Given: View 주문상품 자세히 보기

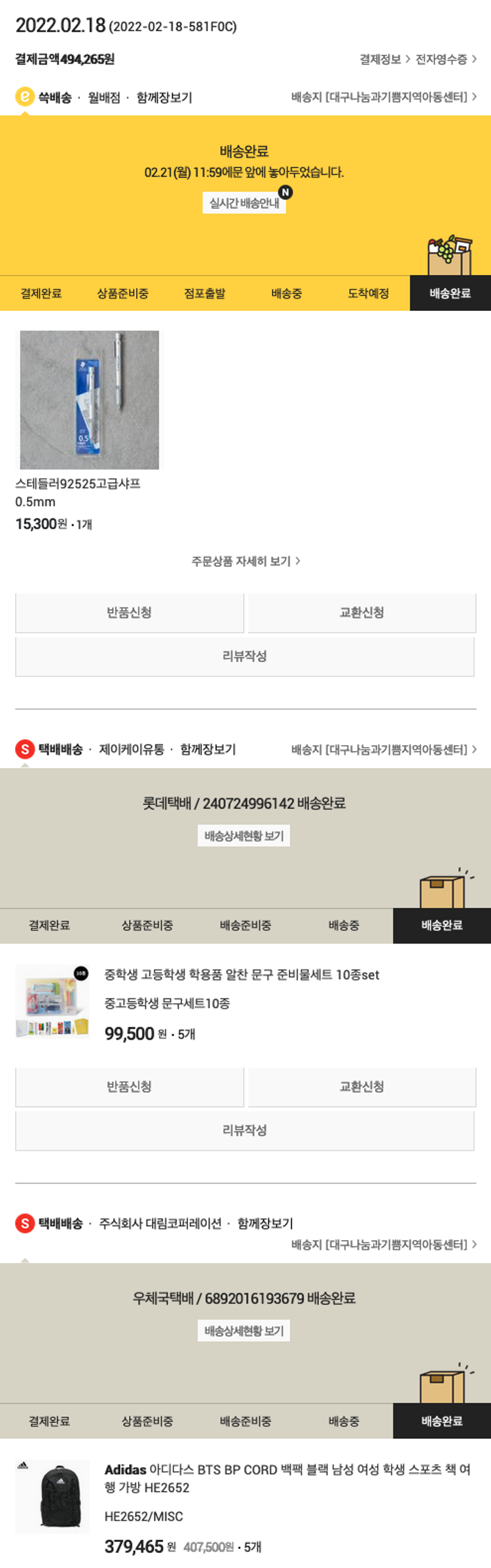Looking at the screenshot, I should coord(245,561).
